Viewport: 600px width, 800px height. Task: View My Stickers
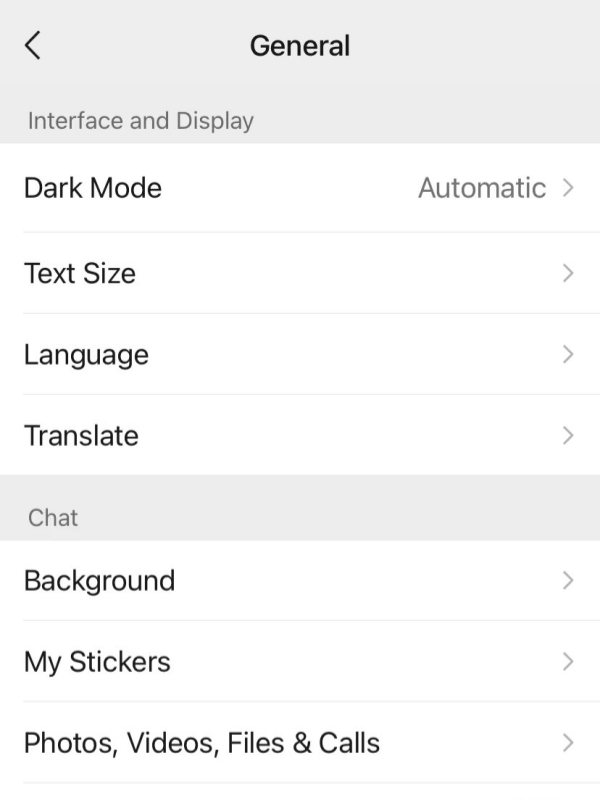(x=300, y=661)
